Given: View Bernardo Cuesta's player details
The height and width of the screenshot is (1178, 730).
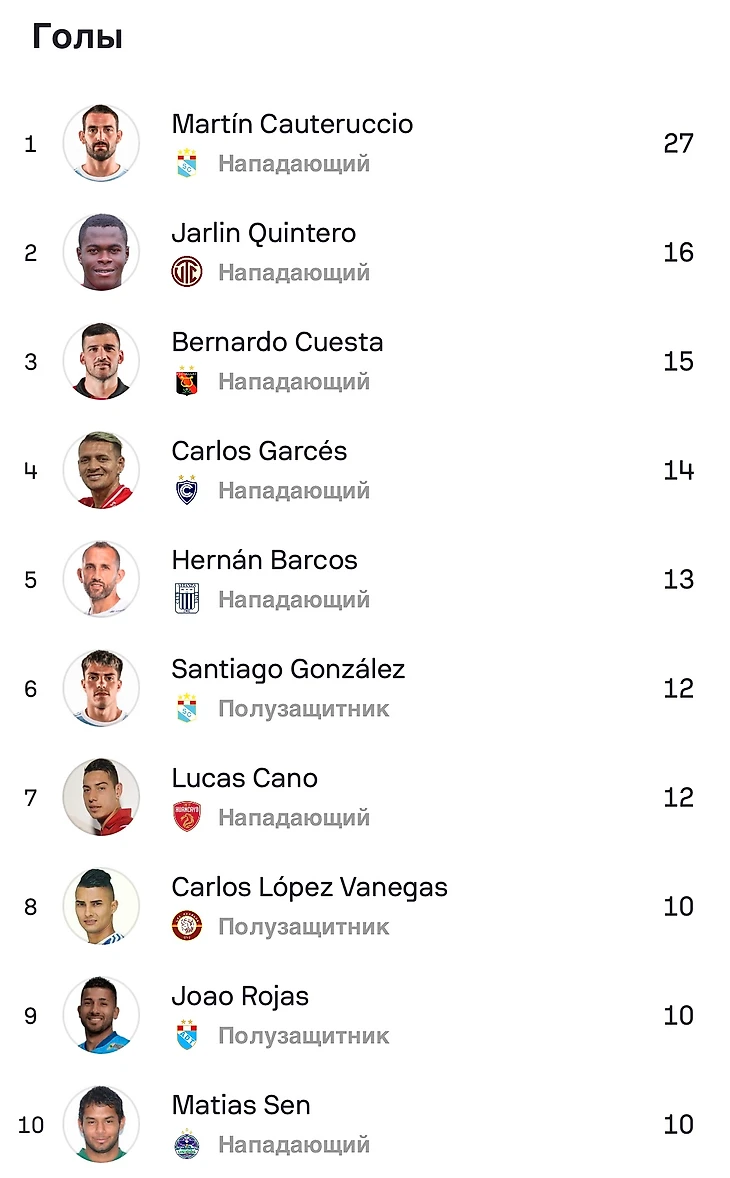Looking at the screenshot, I should coord(277,343).
